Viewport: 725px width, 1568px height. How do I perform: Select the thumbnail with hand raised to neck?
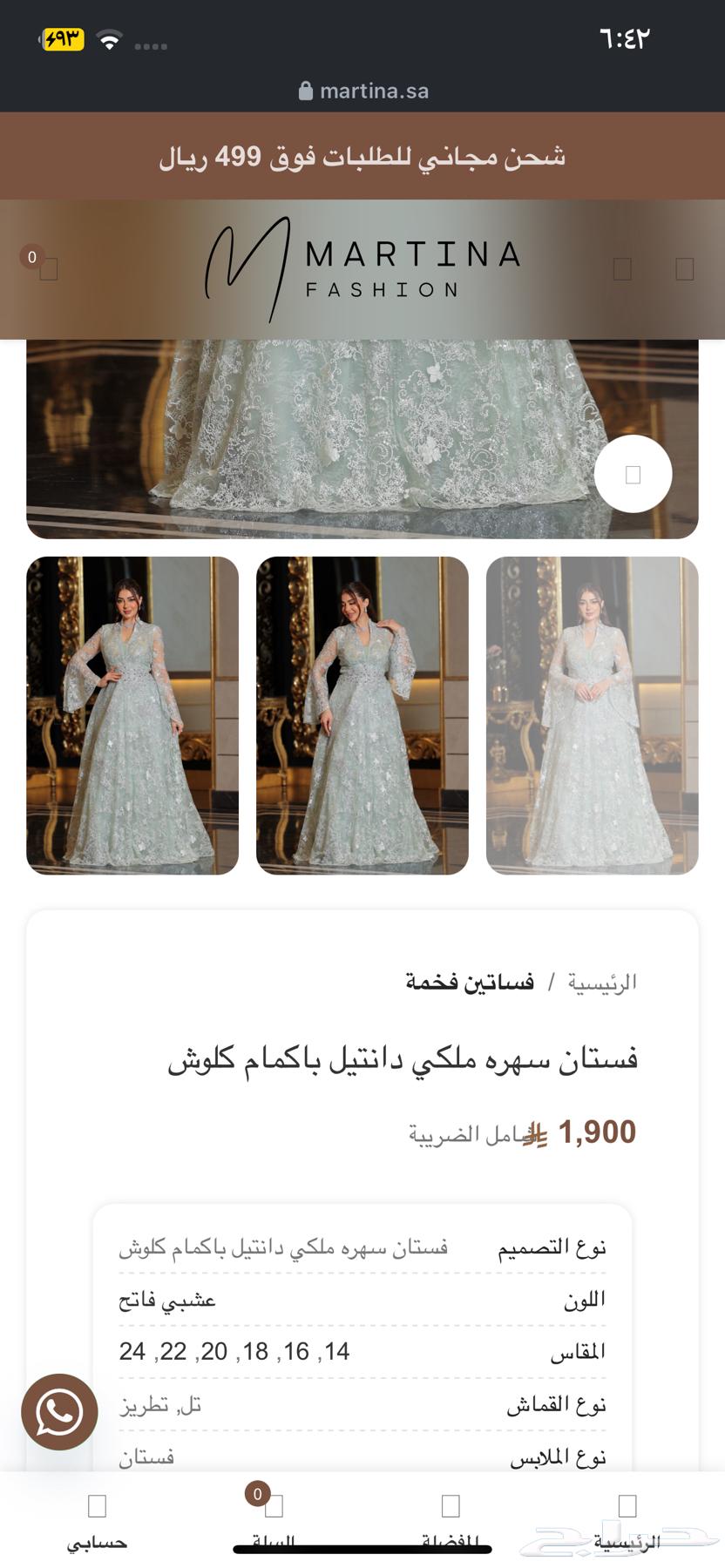[x=362, y=715]
